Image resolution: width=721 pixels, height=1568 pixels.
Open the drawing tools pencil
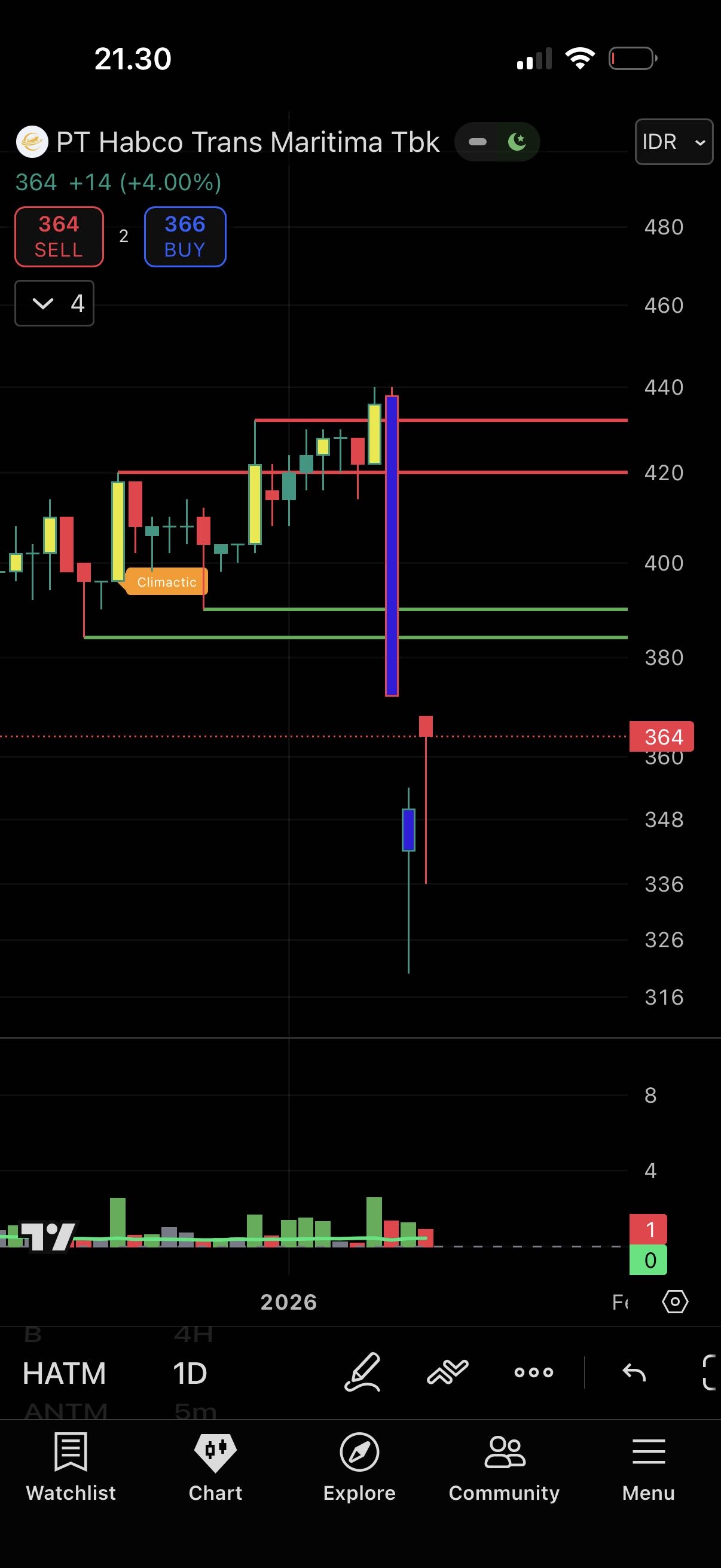(363, 1372)
